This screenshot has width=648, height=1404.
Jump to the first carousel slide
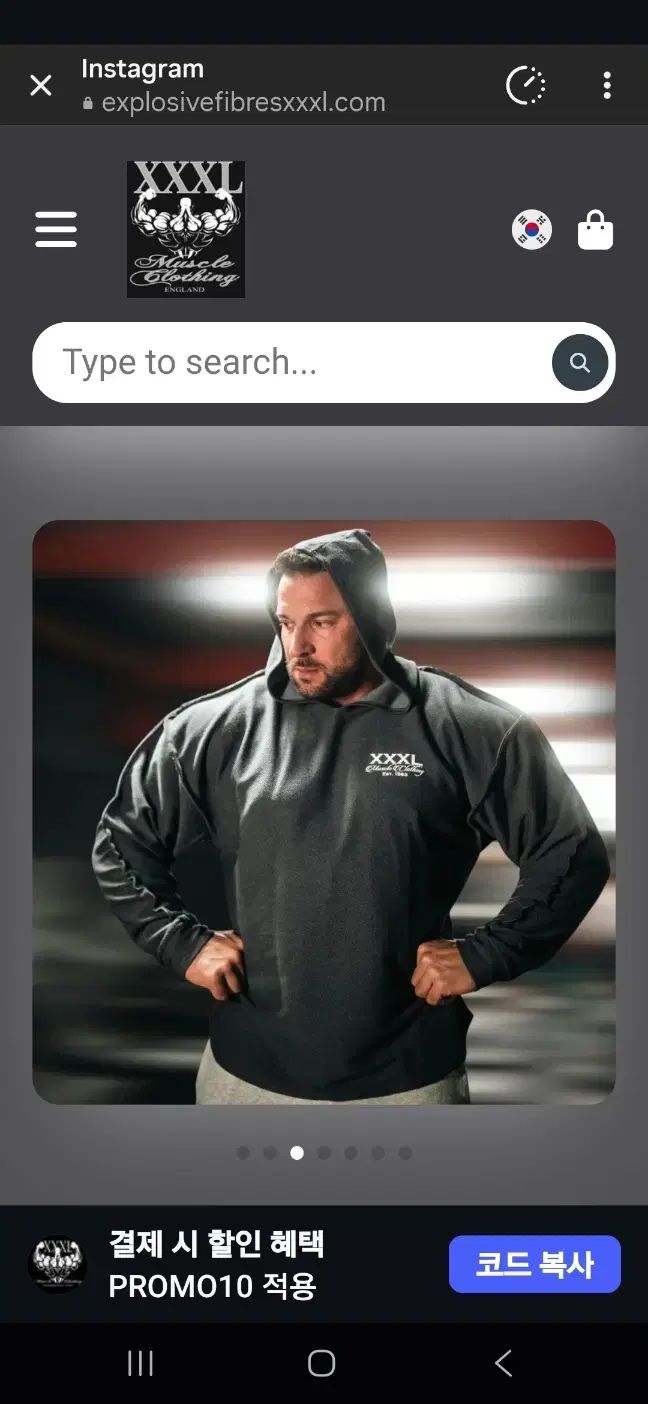point(243,1153)
